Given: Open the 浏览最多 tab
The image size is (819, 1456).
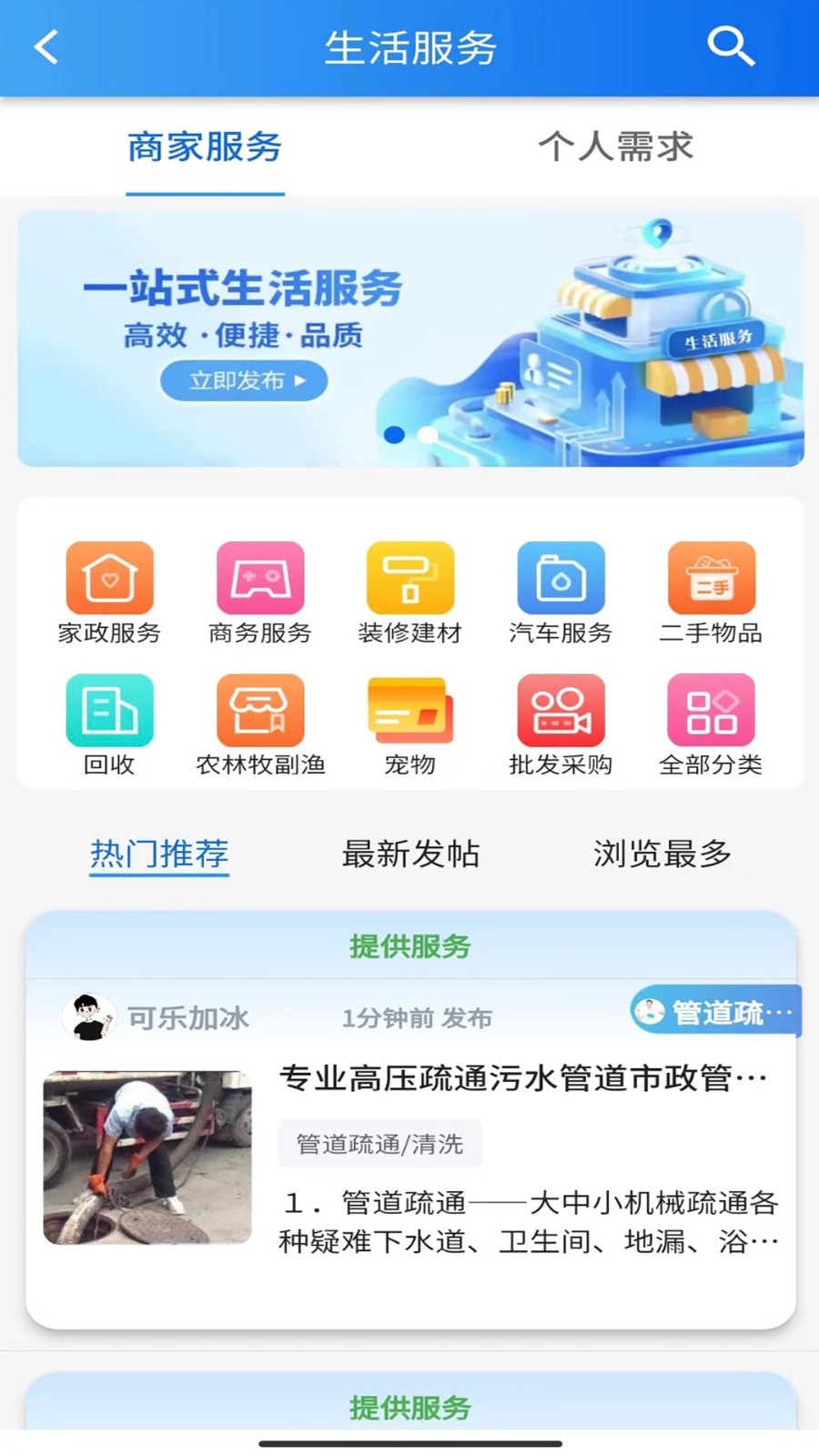Looking at the screenshot, I should coord(660,854).
